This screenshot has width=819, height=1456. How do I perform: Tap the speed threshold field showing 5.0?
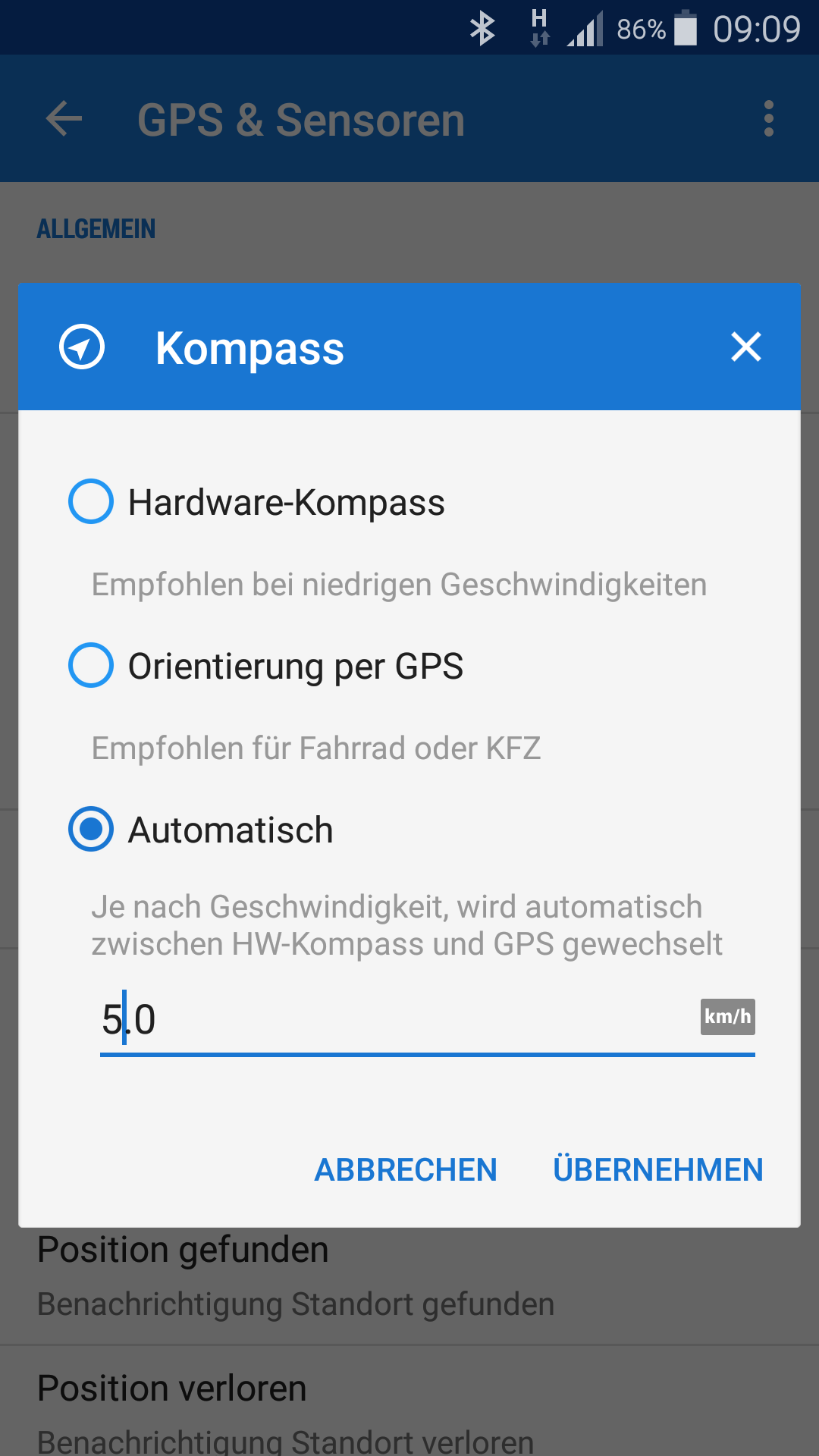click(394, 1019)
